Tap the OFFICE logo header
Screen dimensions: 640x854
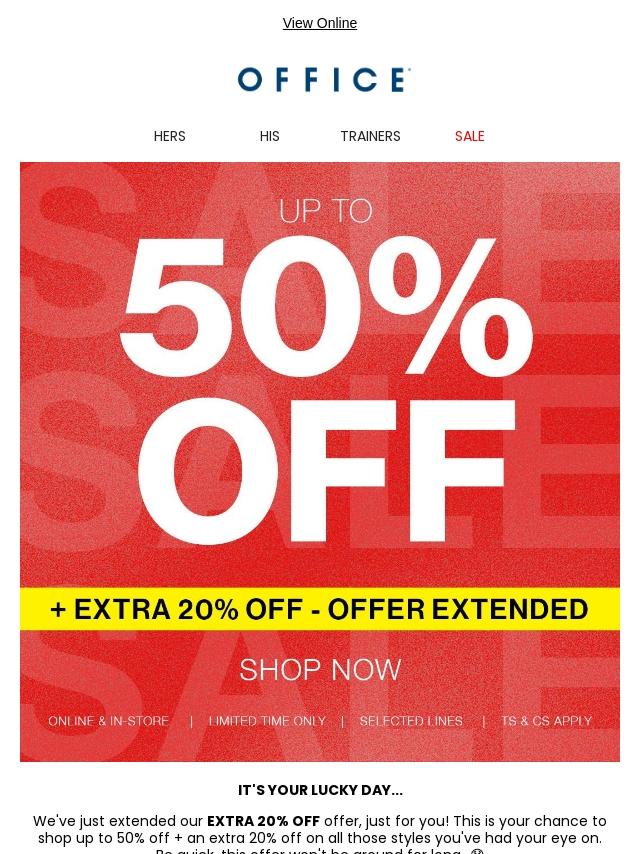point(323,80)
